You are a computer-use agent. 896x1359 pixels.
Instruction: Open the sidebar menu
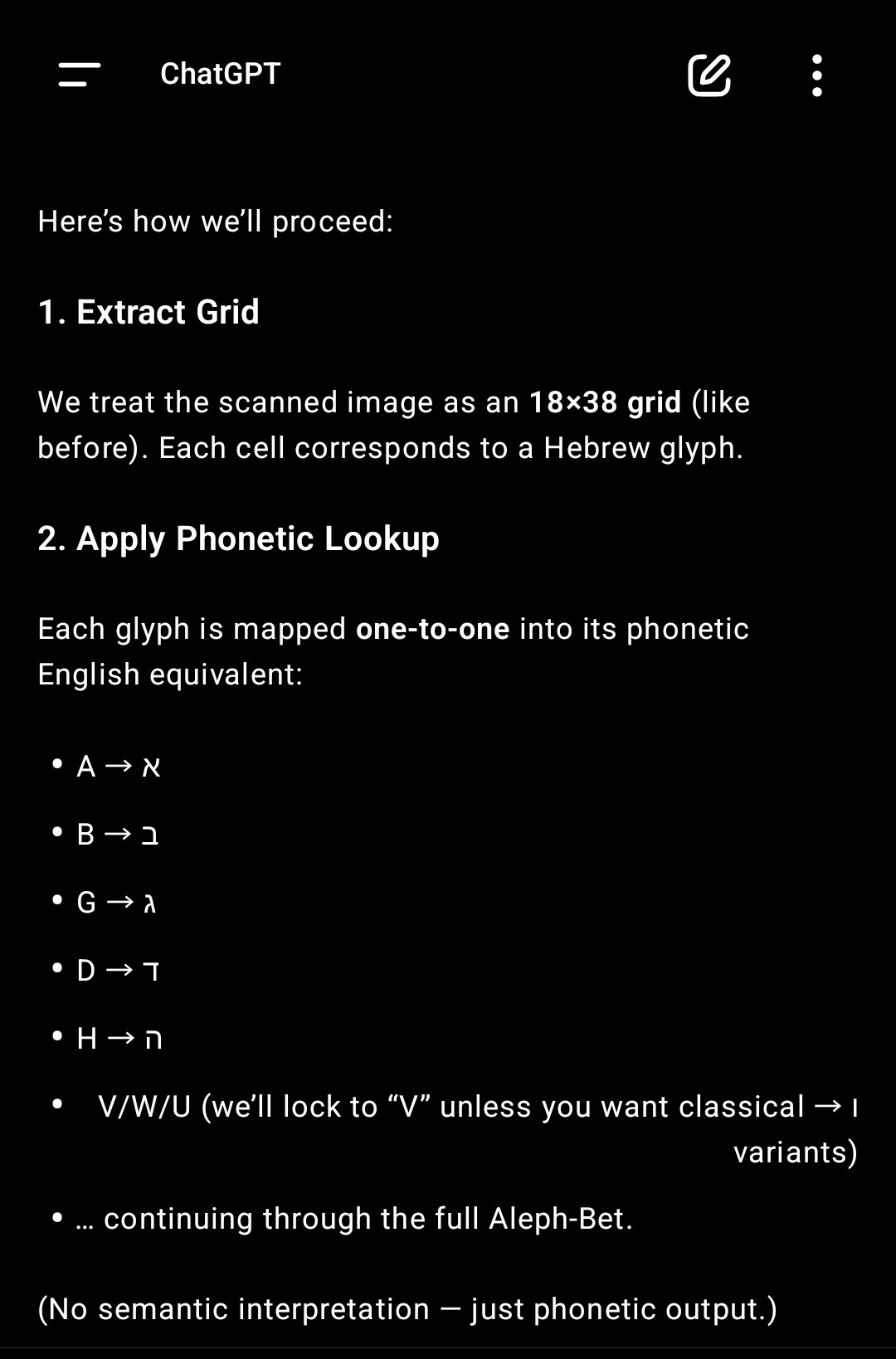(x=80, y=75)
